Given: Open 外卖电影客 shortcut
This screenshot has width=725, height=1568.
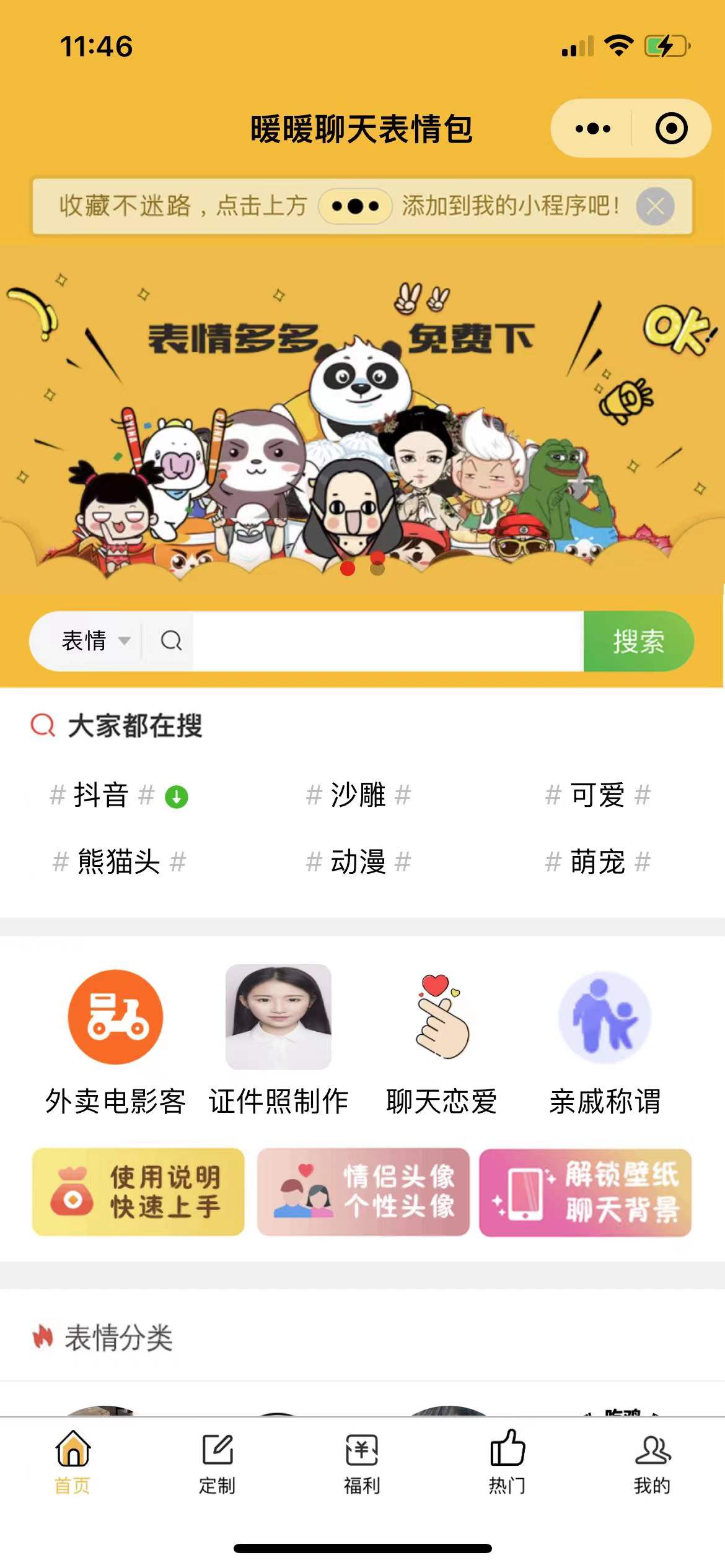Looking at the screenshot, I should pyautogui.click(x=115, y=1040).
